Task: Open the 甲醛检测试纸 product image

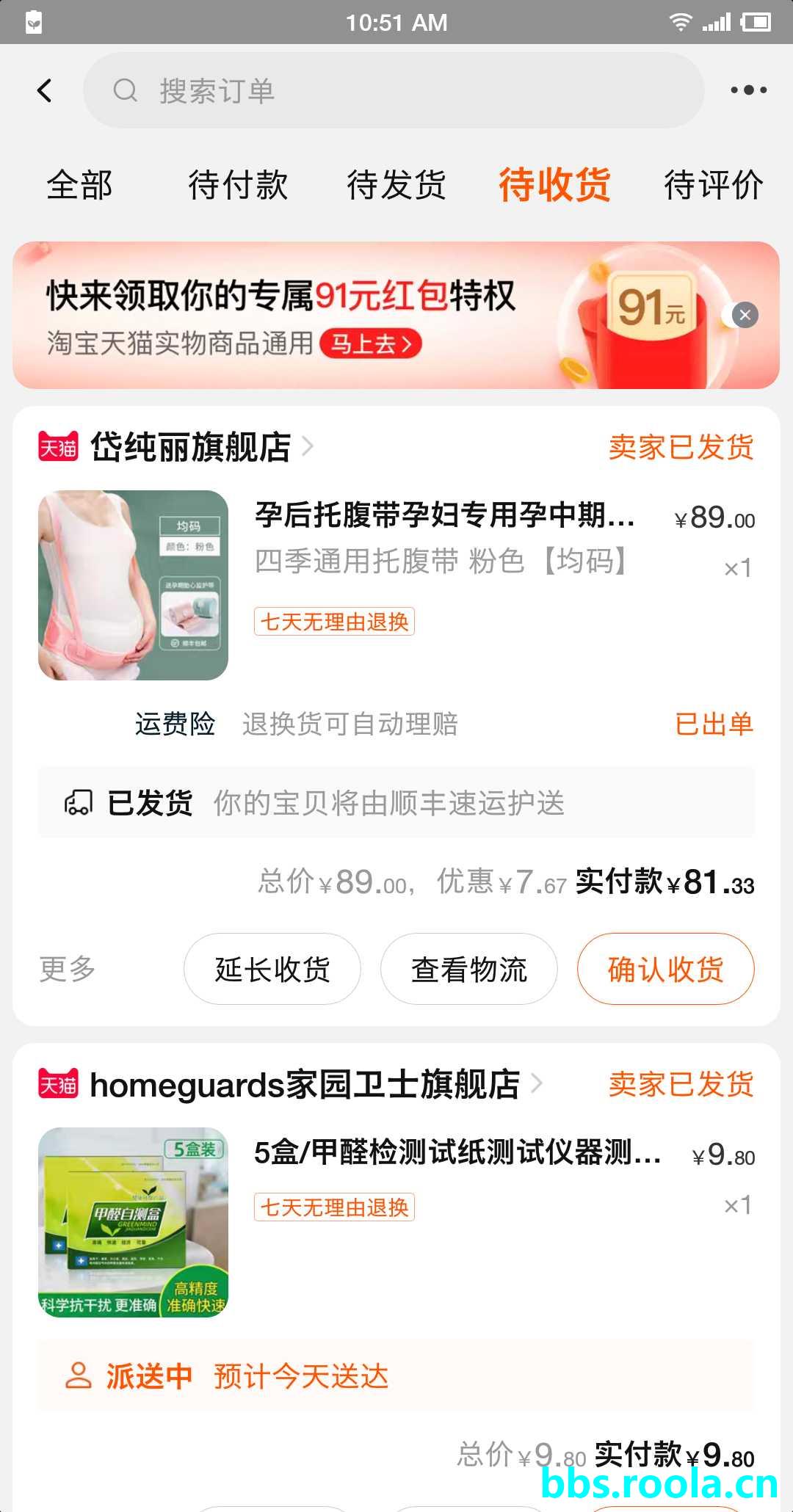Action: pos(133,1222)
